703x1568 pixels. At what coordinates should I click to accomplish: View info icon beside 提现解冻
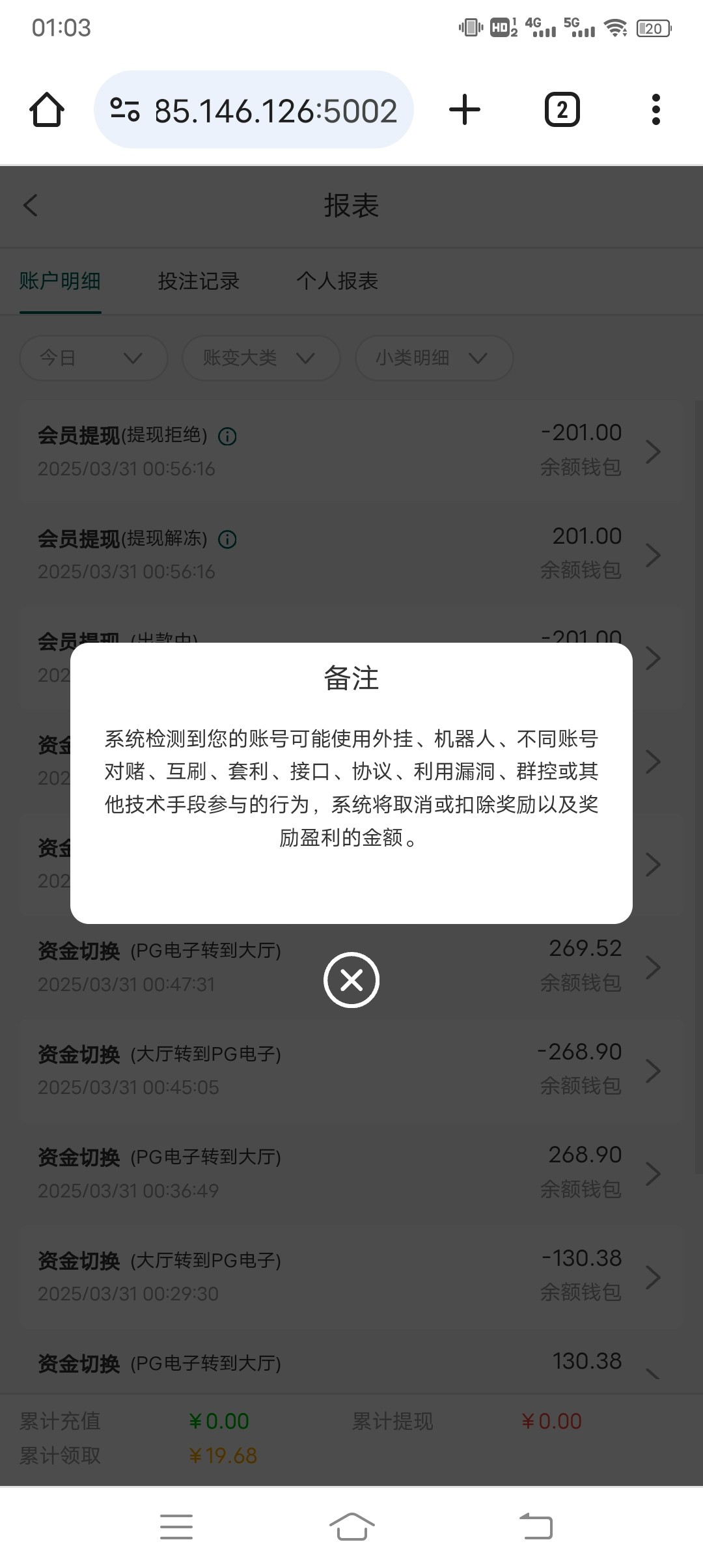coord(227,539)
